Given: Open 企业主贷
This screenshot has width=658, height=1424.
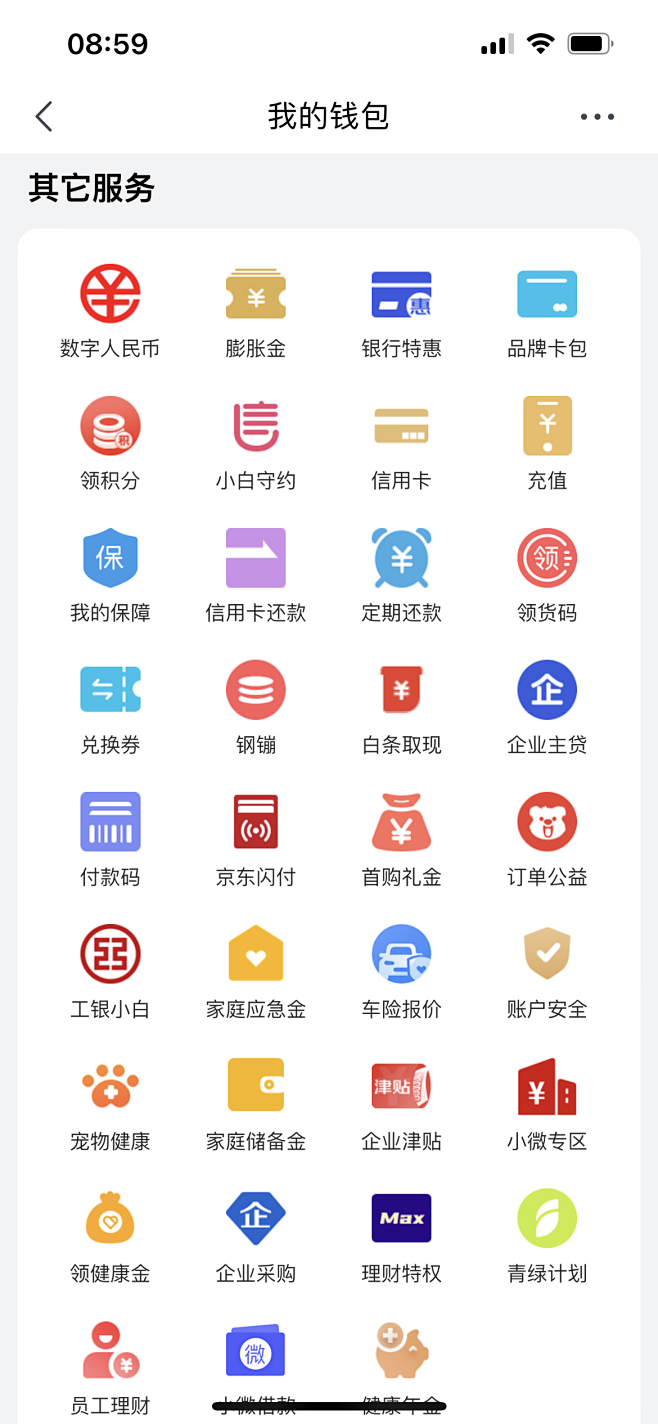Looking at the screenshot, I should [x=547, y=707].
